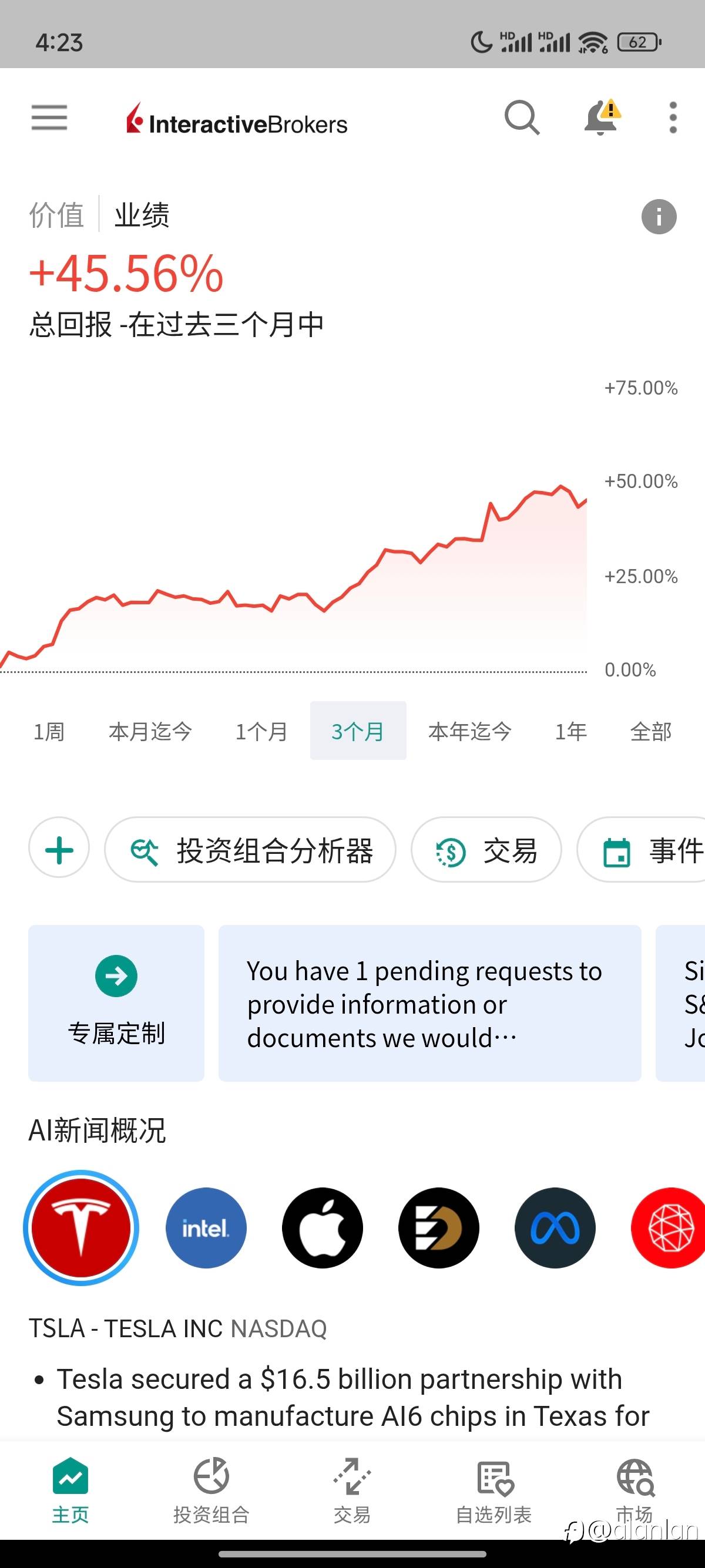Switch to the 价值 view
The height and width of the screenshot is (1568, 705).
(x=56, y=215)
